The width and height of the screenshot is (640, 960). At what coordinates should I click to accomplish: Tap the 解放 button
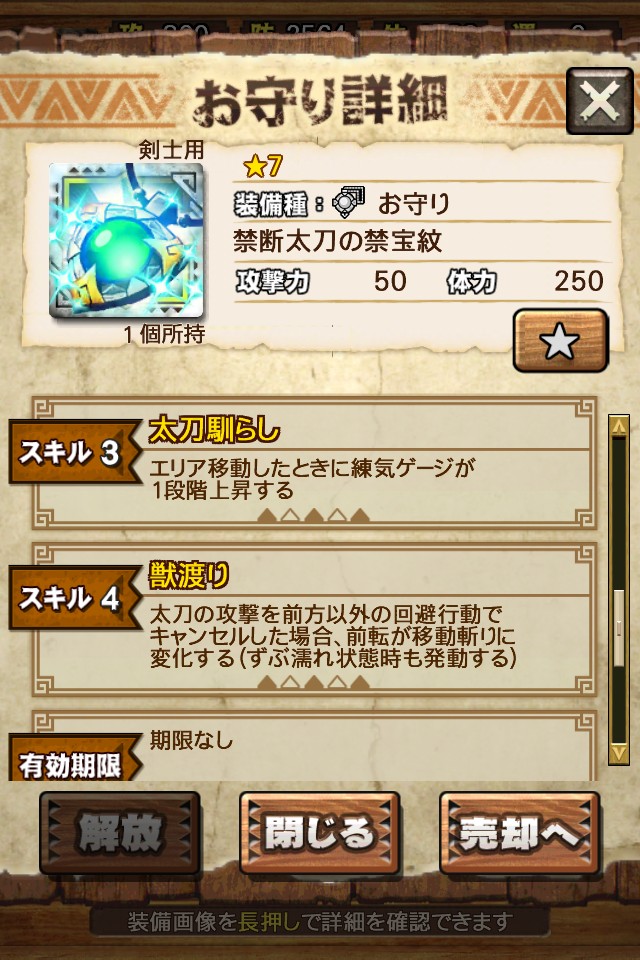coord(120,833)
